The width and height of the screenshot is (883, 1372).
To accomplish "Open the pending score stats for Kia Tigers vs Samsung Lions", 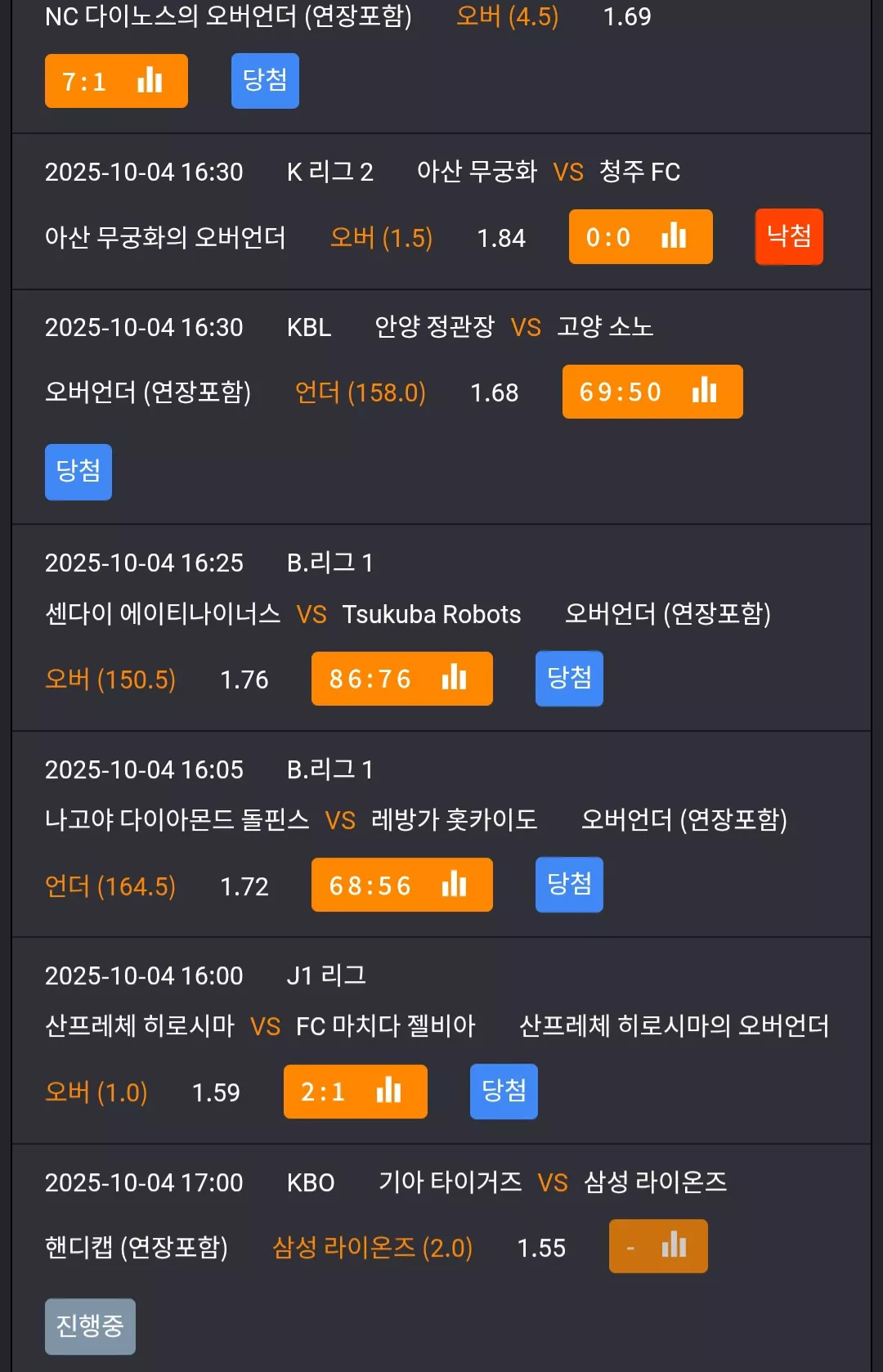I will click(658, 1246).
